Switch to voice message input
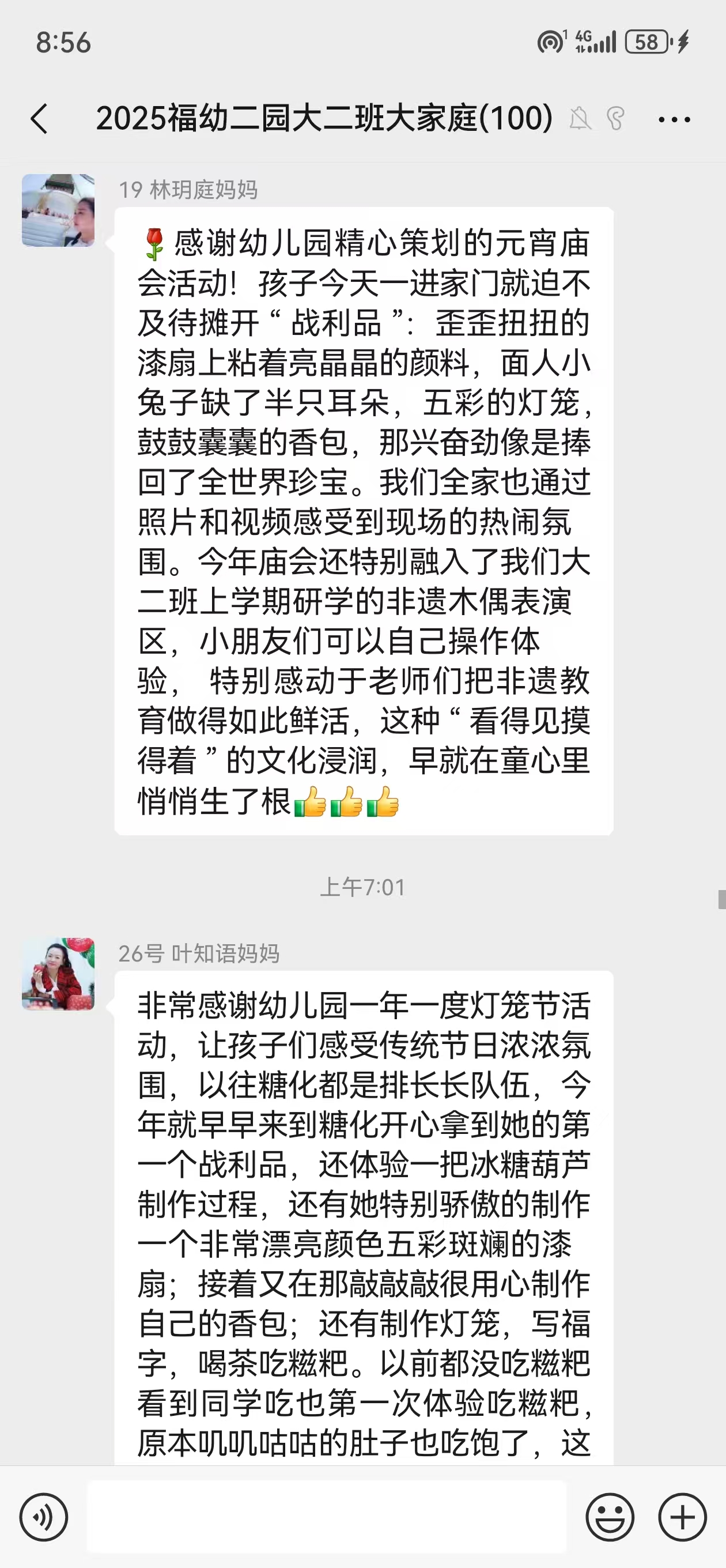The width and height of the screenshot is (726, 1568). click(x=43, y=1517)
